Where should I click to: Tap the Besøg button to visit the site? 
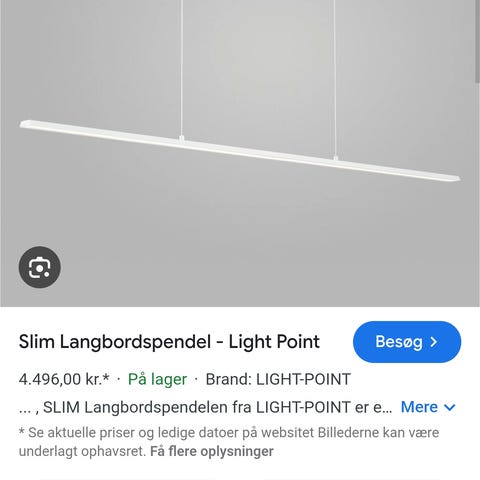pos(407,342)
